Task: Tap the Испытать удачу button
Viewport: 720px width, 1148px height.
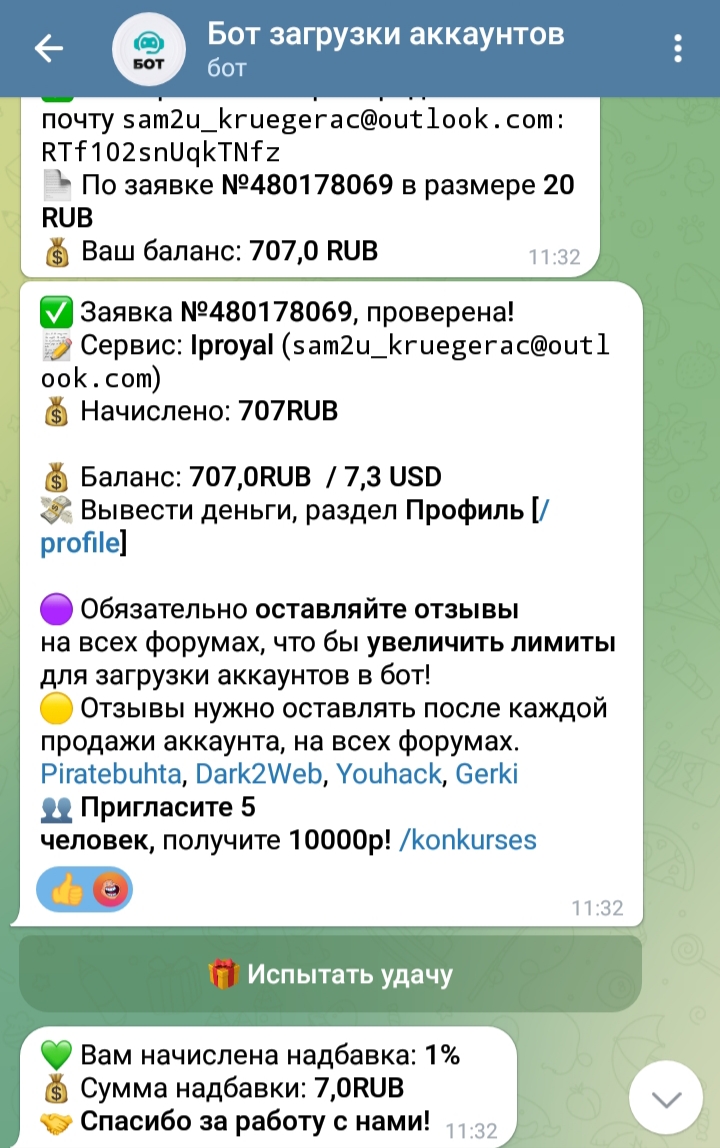Action: coord(330,974)
